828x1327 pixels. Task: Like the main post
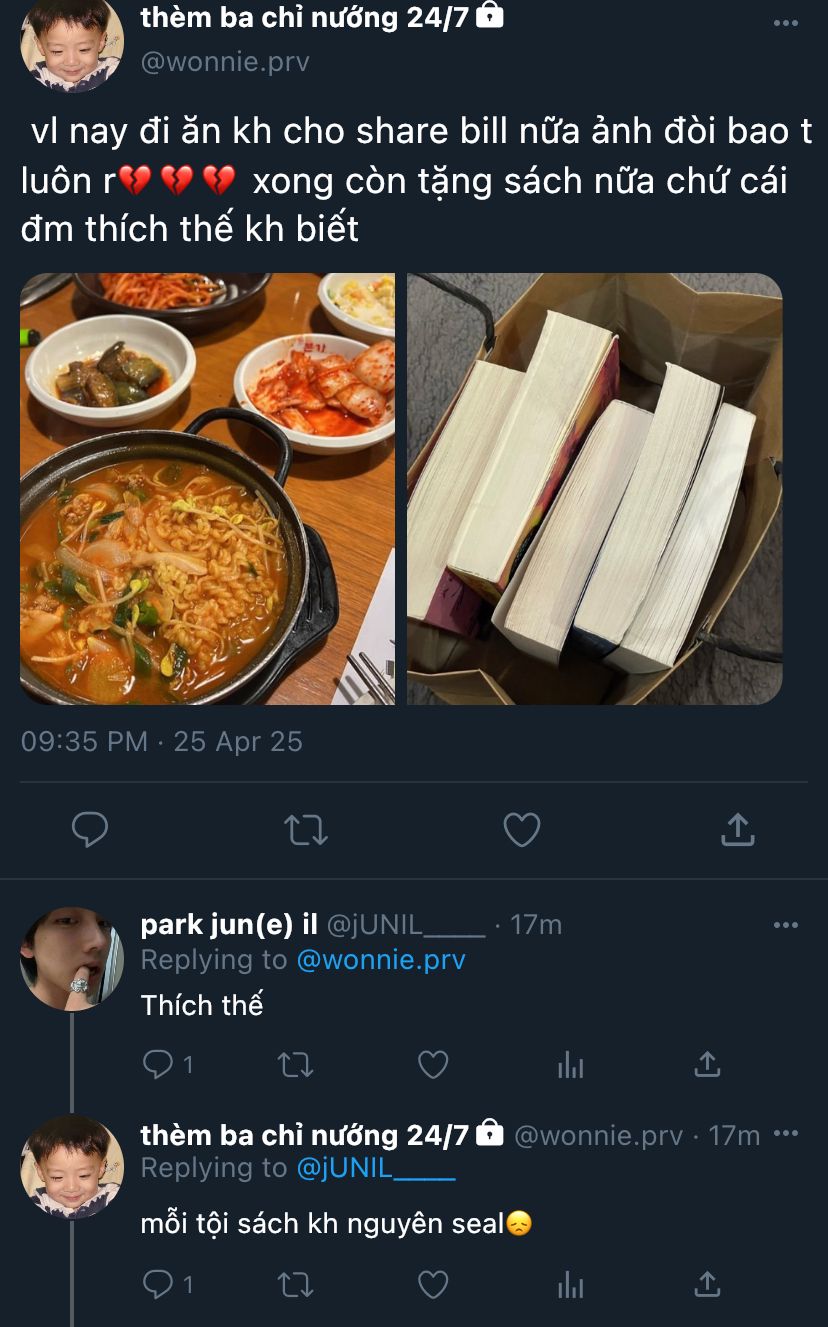click(521, 829)
